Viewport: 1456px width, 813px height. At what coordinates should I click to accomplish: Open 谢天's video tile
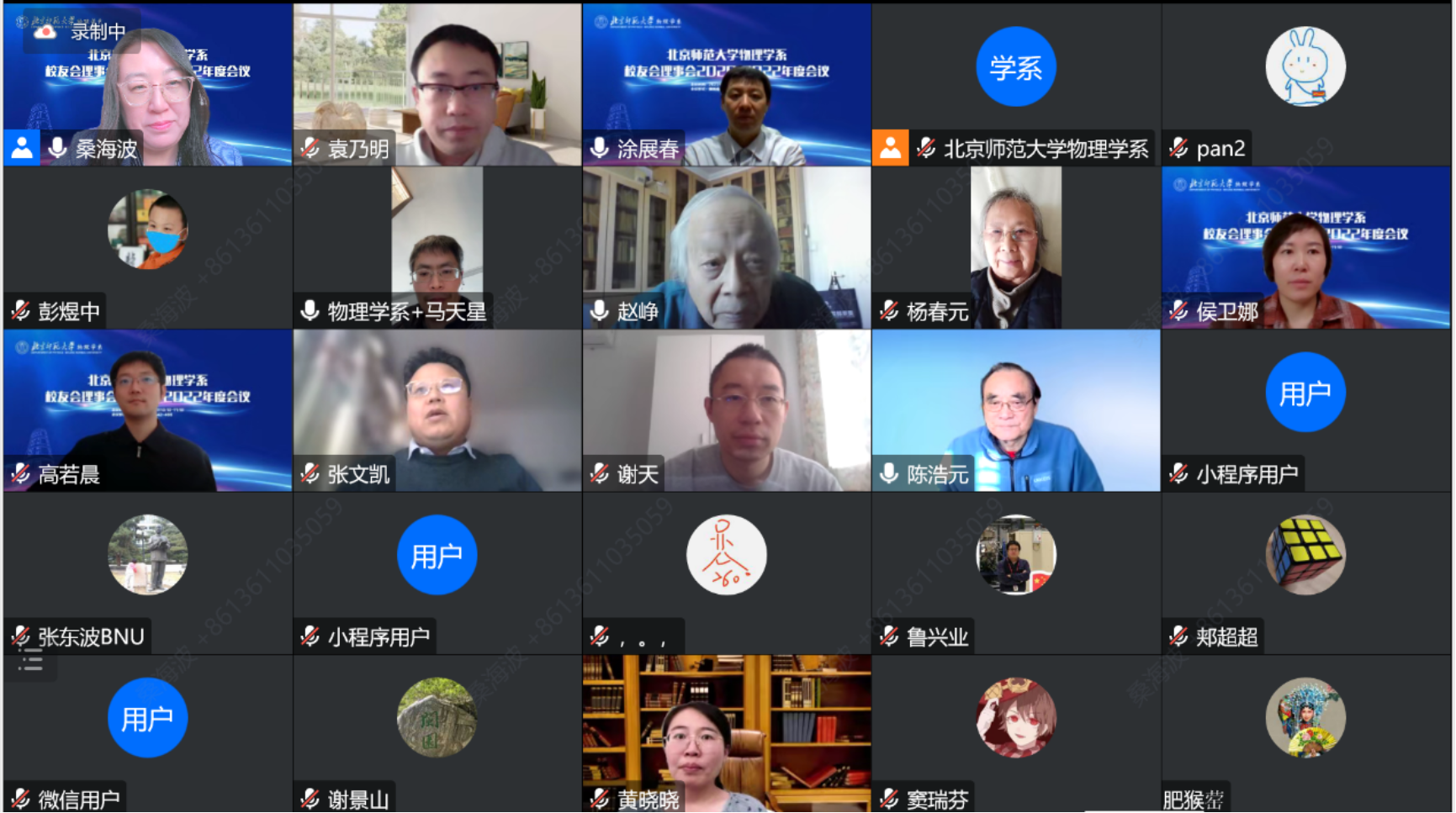click(x=727, y=408)
